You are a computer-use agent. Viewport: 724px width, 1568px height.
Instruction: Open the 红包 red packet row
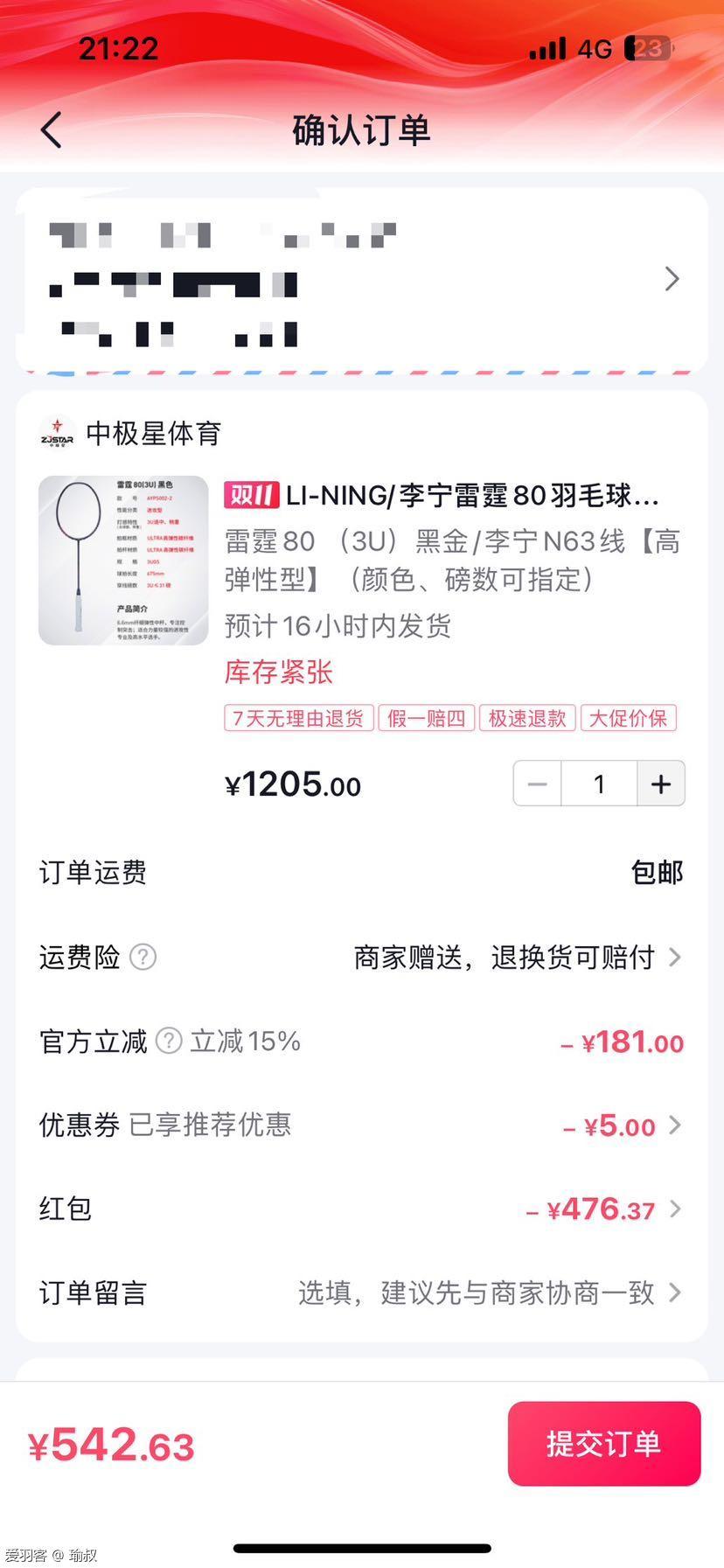tap(361, 1209)
